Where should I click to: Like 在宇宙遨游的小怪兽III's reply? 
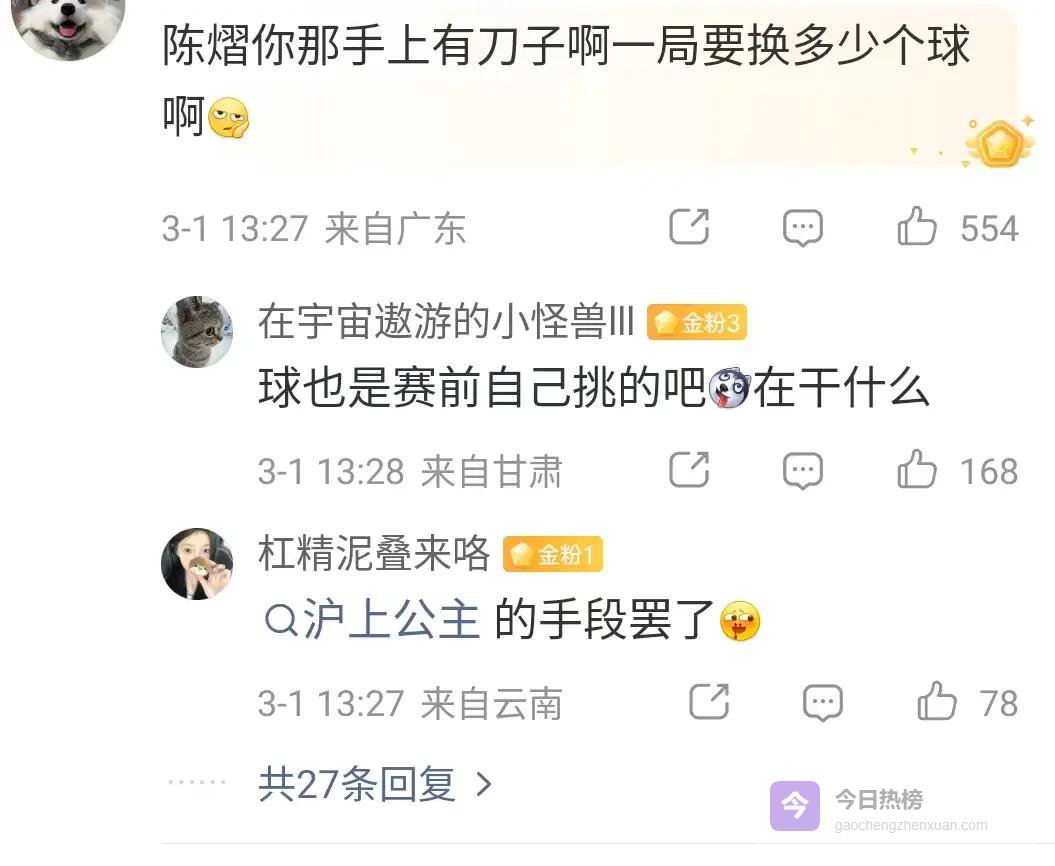pyautogui.click(x=917, y=470)
